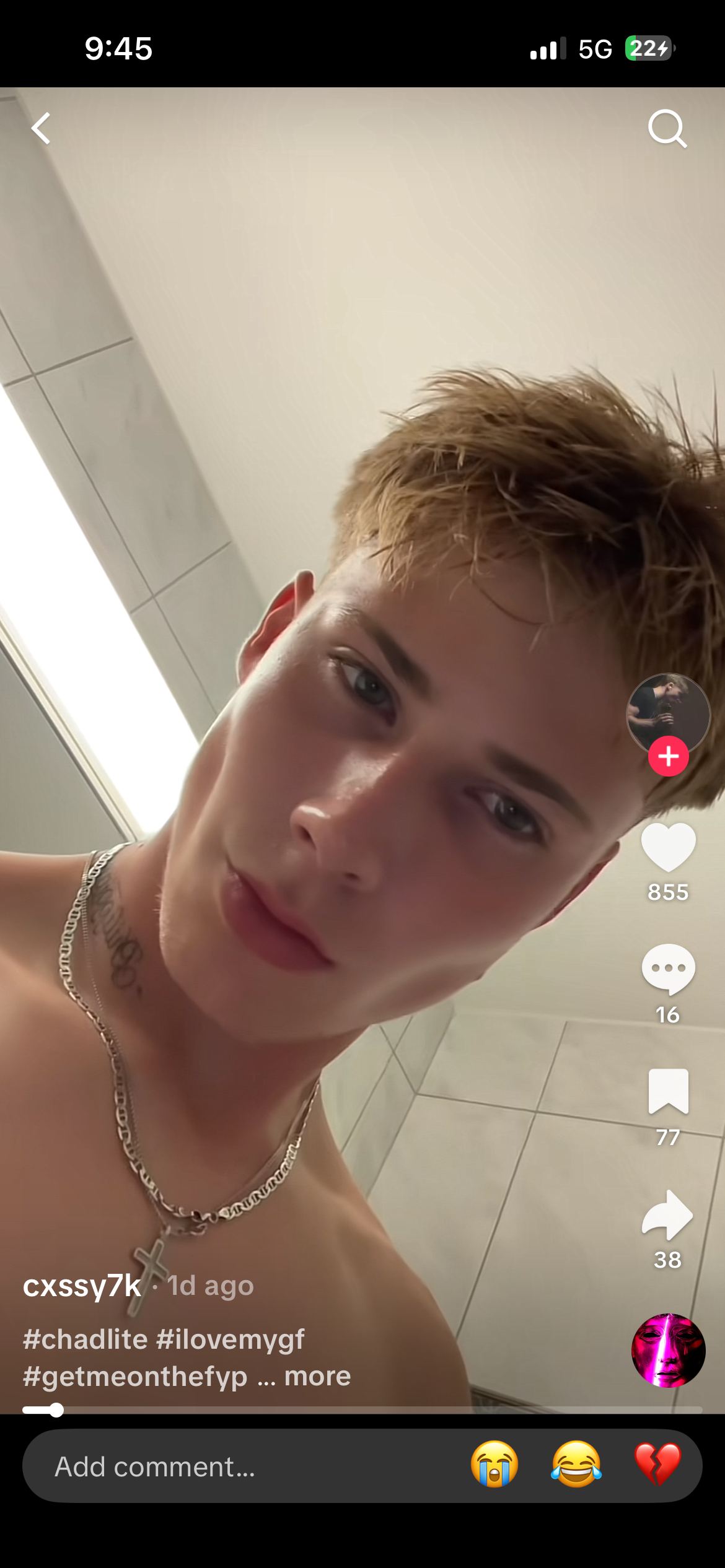The width and height of the screenshot is (725, 1568).
Task: Open the spinning sound disc
Action: [668, 1351]
